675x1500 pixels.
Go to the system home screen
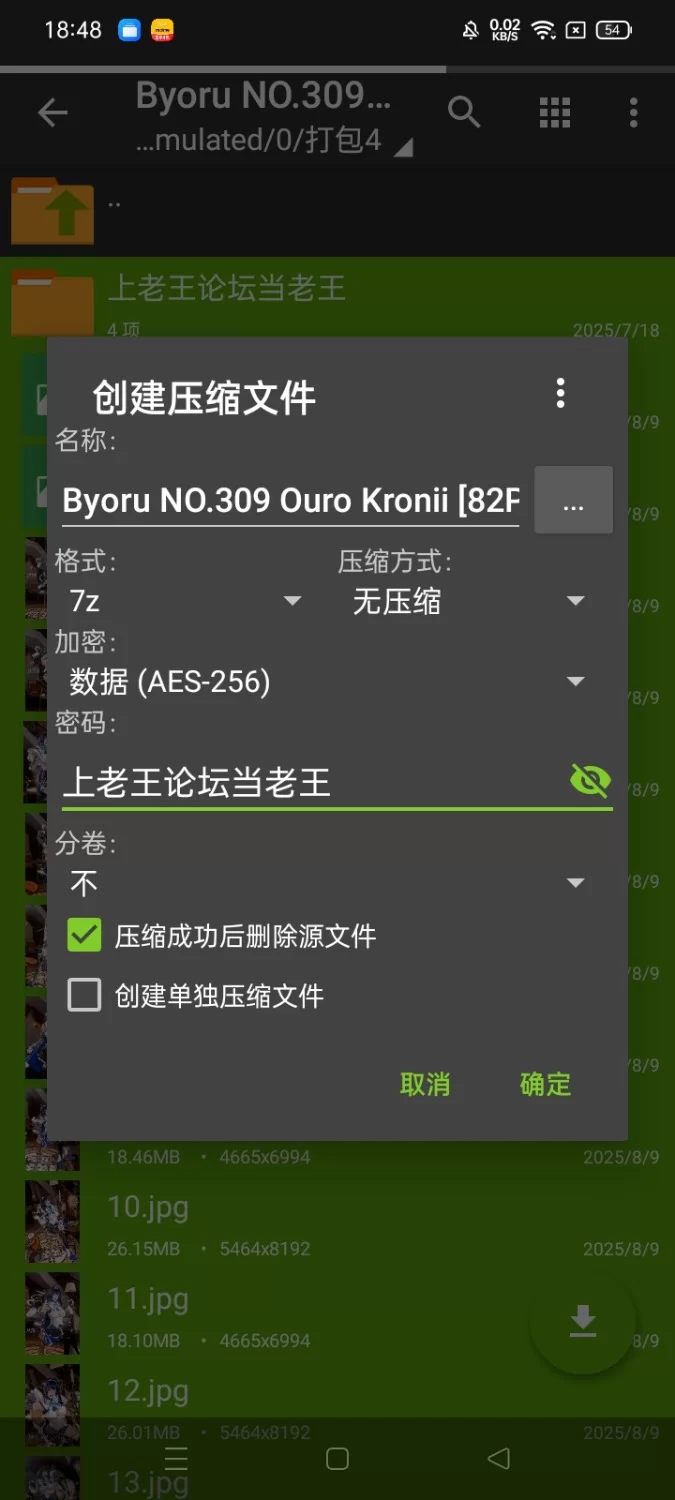pyautogui.click(x=337, y=1459)
